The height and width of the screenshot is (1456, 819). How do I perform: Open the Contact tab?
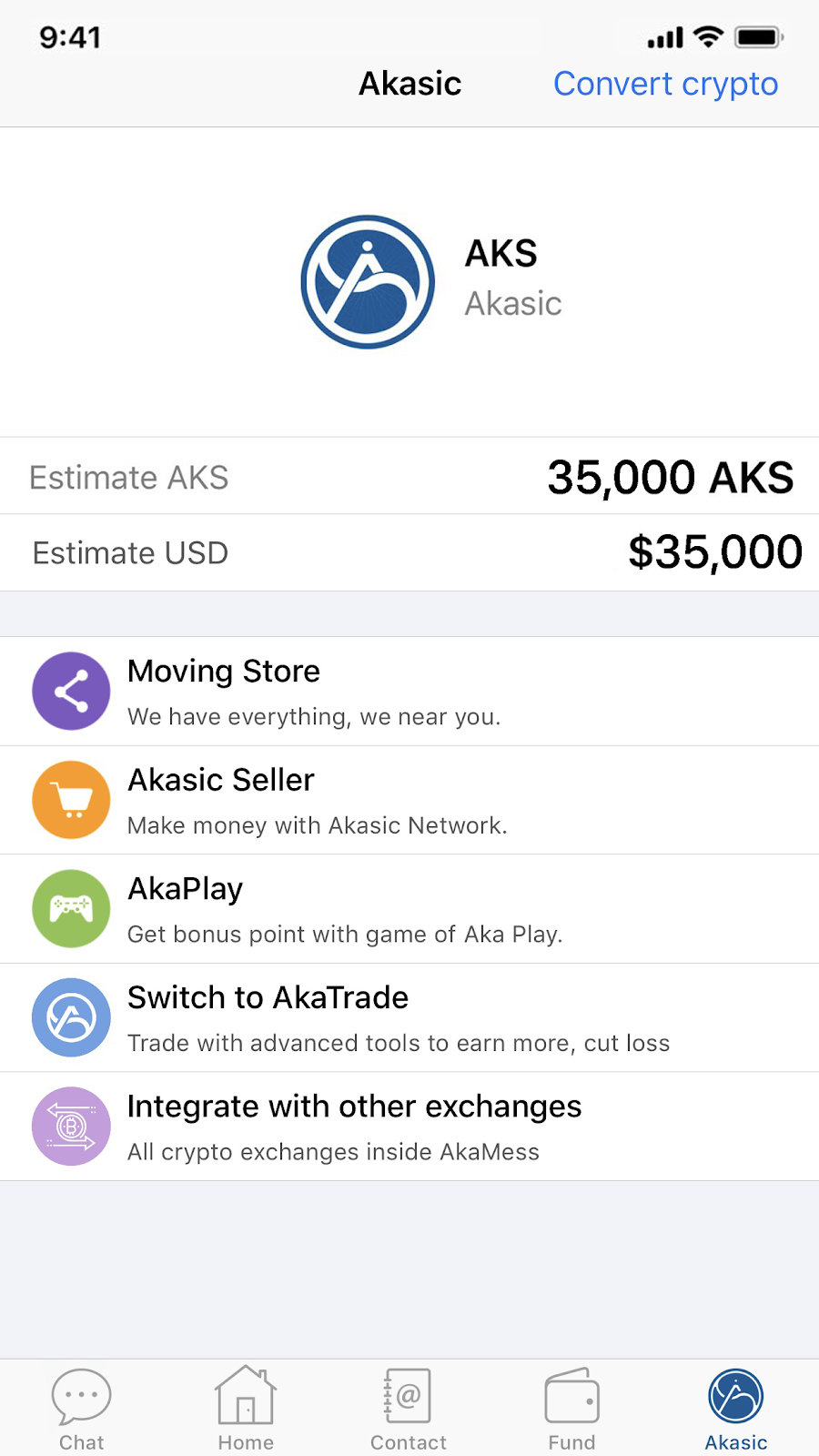click(409, 1409)
